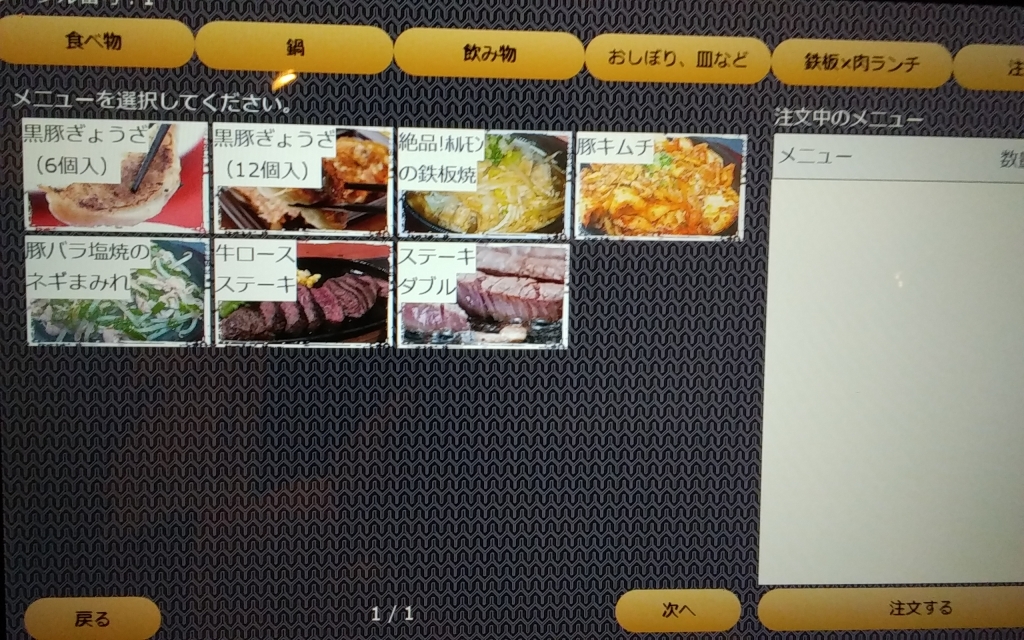This screenshot has height=640, width=1024.
Task: Open the 鍋 category tab
Action: pos(293,50)
